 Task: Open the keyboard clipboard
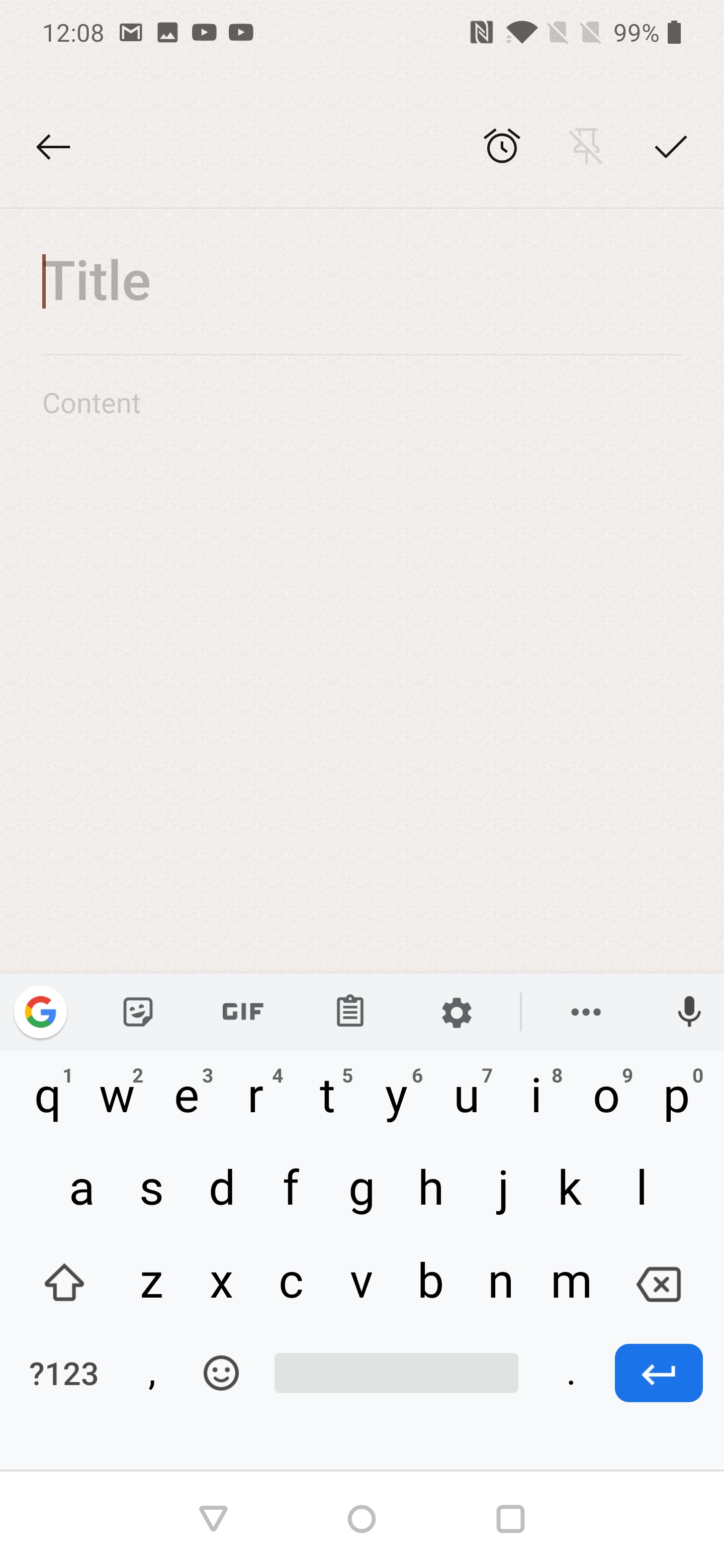pos(350,1011)
